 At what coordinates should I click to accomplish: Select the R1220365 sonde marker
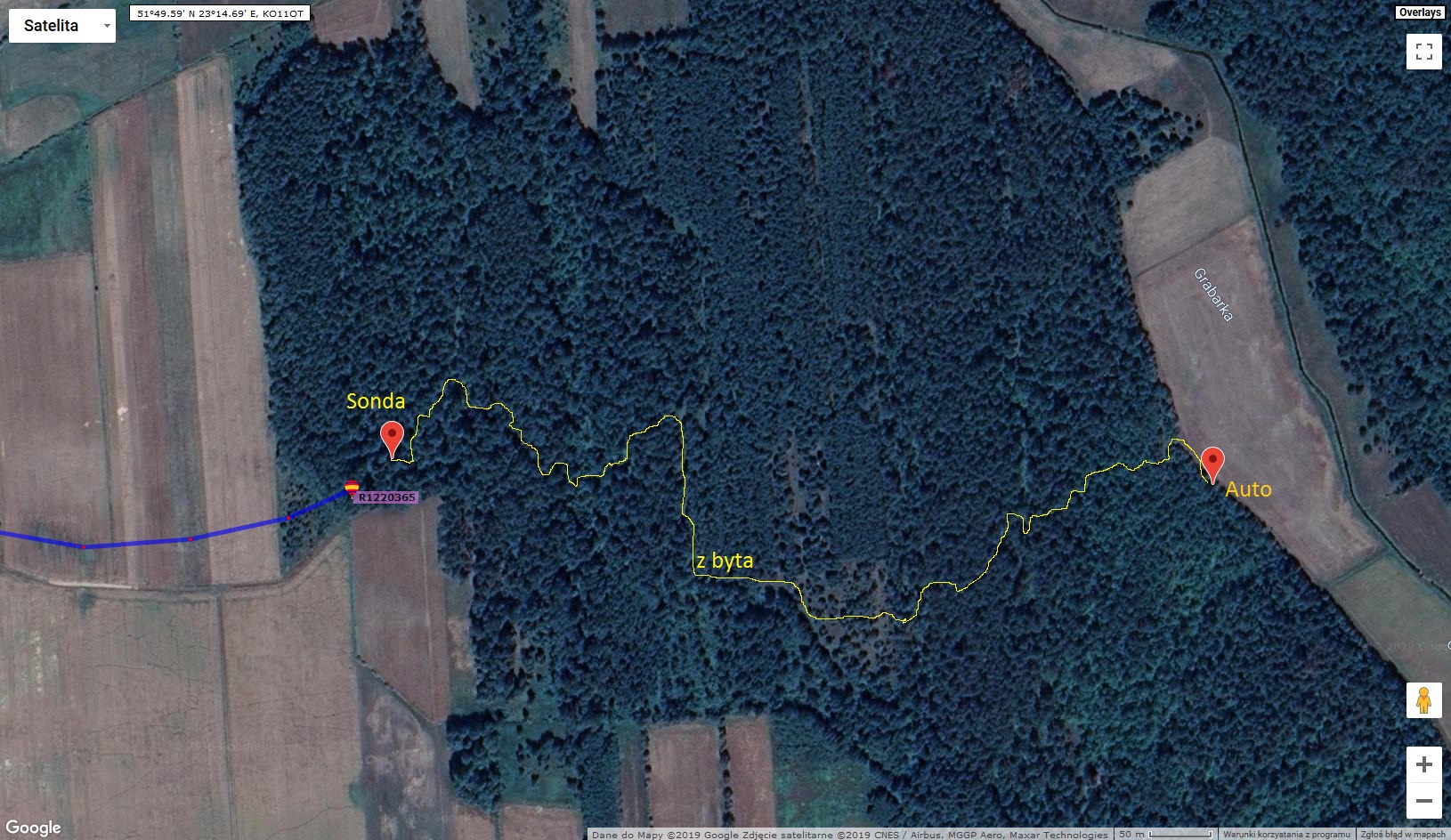click(x=352, y=488)
